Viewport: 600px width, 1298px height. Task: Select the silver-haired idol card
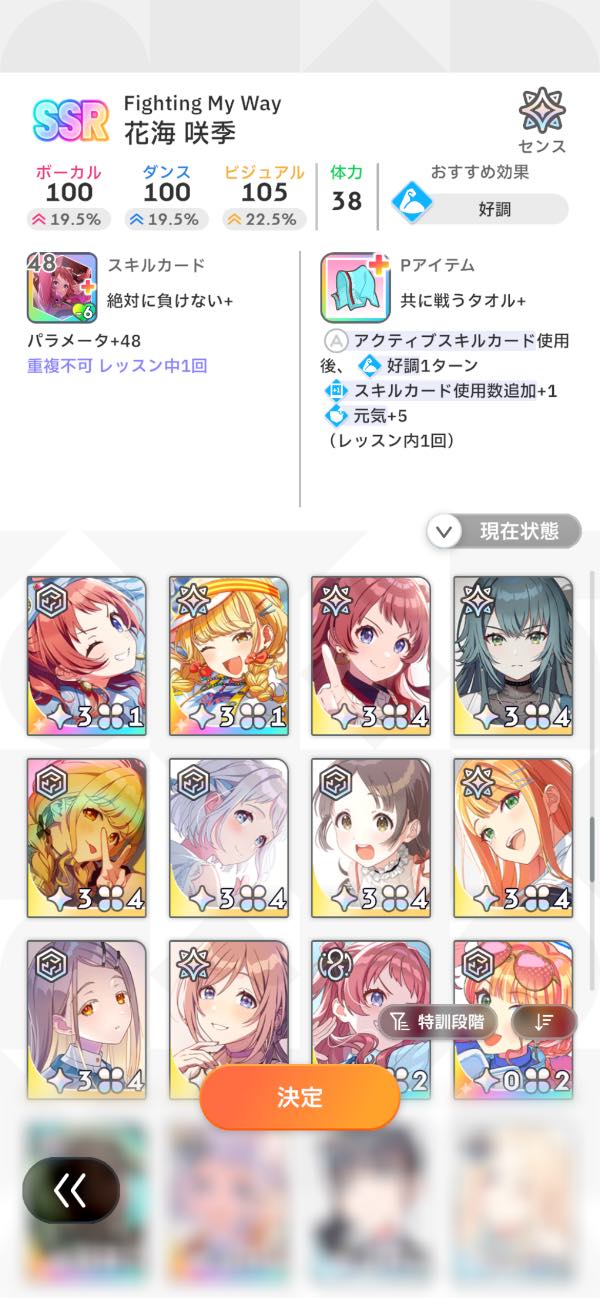[229, 837]
